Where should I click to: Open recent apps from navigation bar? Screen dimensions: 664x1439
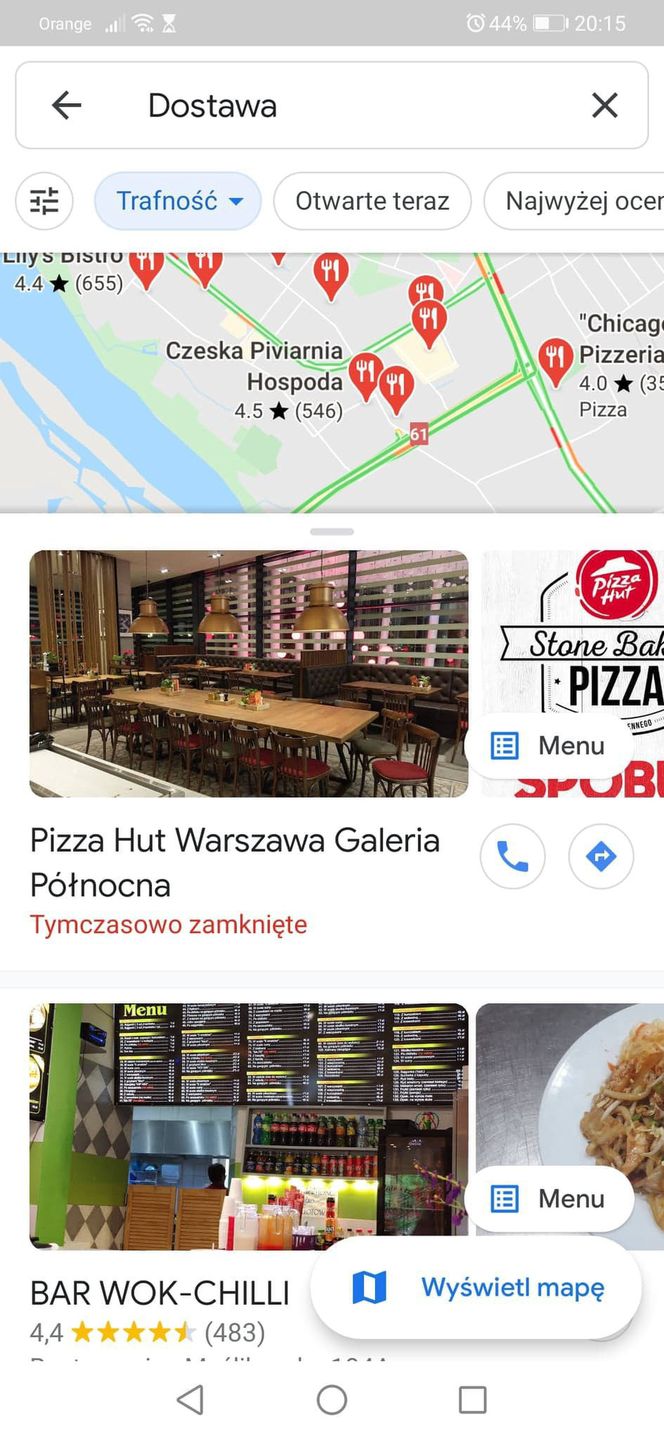pos(472,1400)
